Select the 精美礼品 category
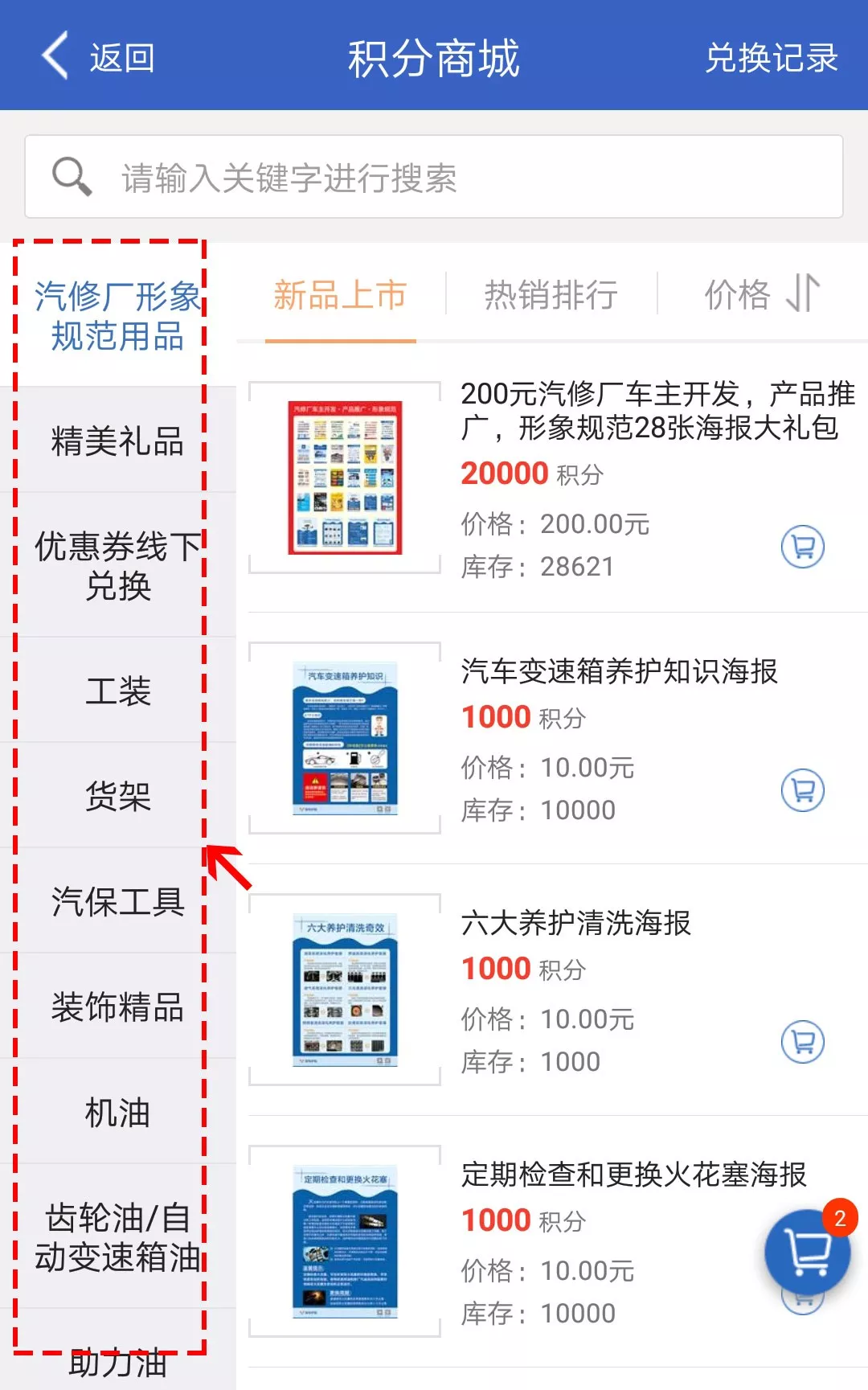Image resolution: width=868 pixels, height=1390 pixels. pos(117,441)
